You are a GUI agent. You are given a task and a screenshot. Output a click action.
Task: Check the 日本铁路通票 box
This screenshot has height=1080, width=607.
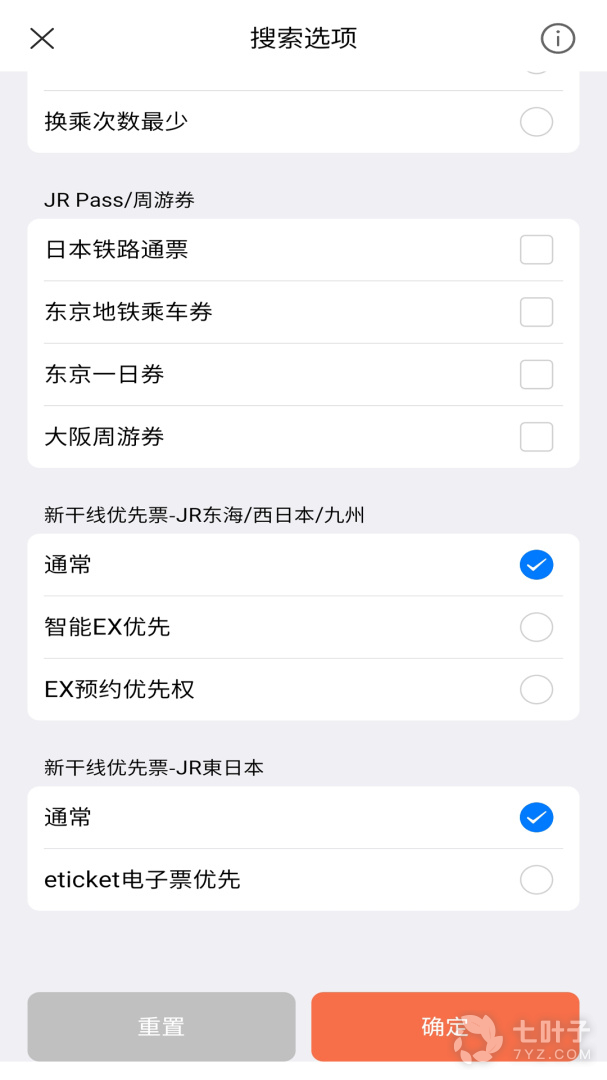[x=536, y=249]
